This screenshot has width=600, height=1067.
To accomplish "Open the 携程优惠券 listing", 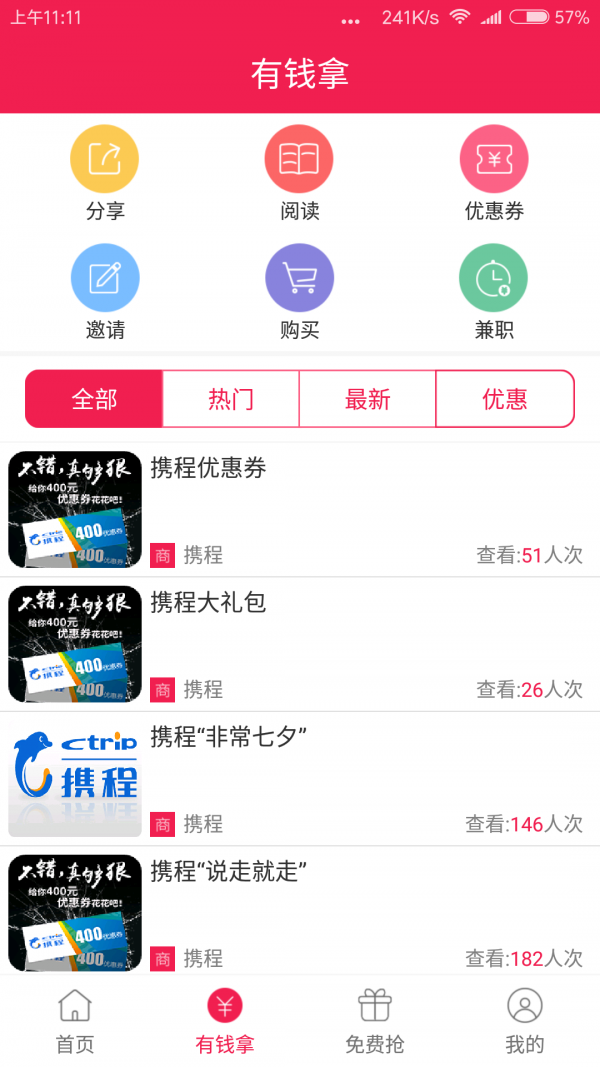I will pos(300,509).
